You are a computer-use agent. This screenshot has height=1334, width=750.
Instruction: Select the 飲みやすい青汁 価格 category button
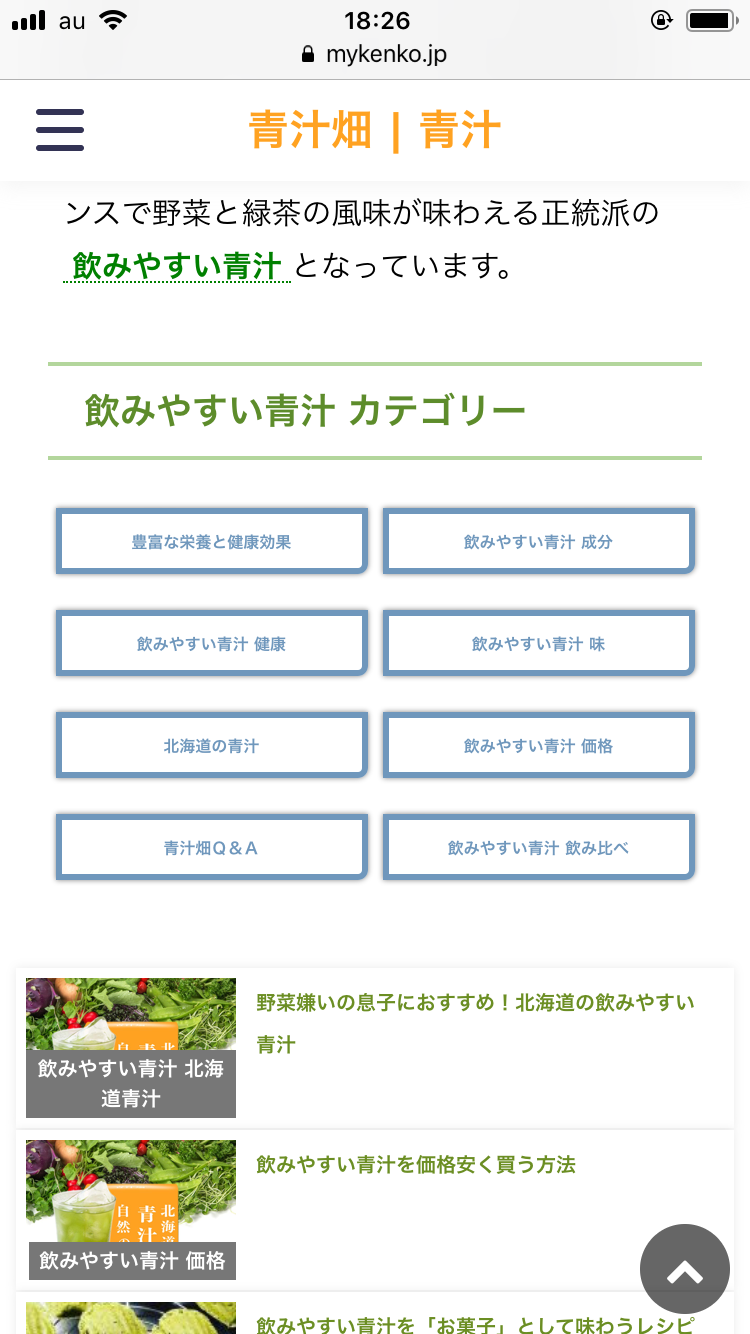(539, 746)
